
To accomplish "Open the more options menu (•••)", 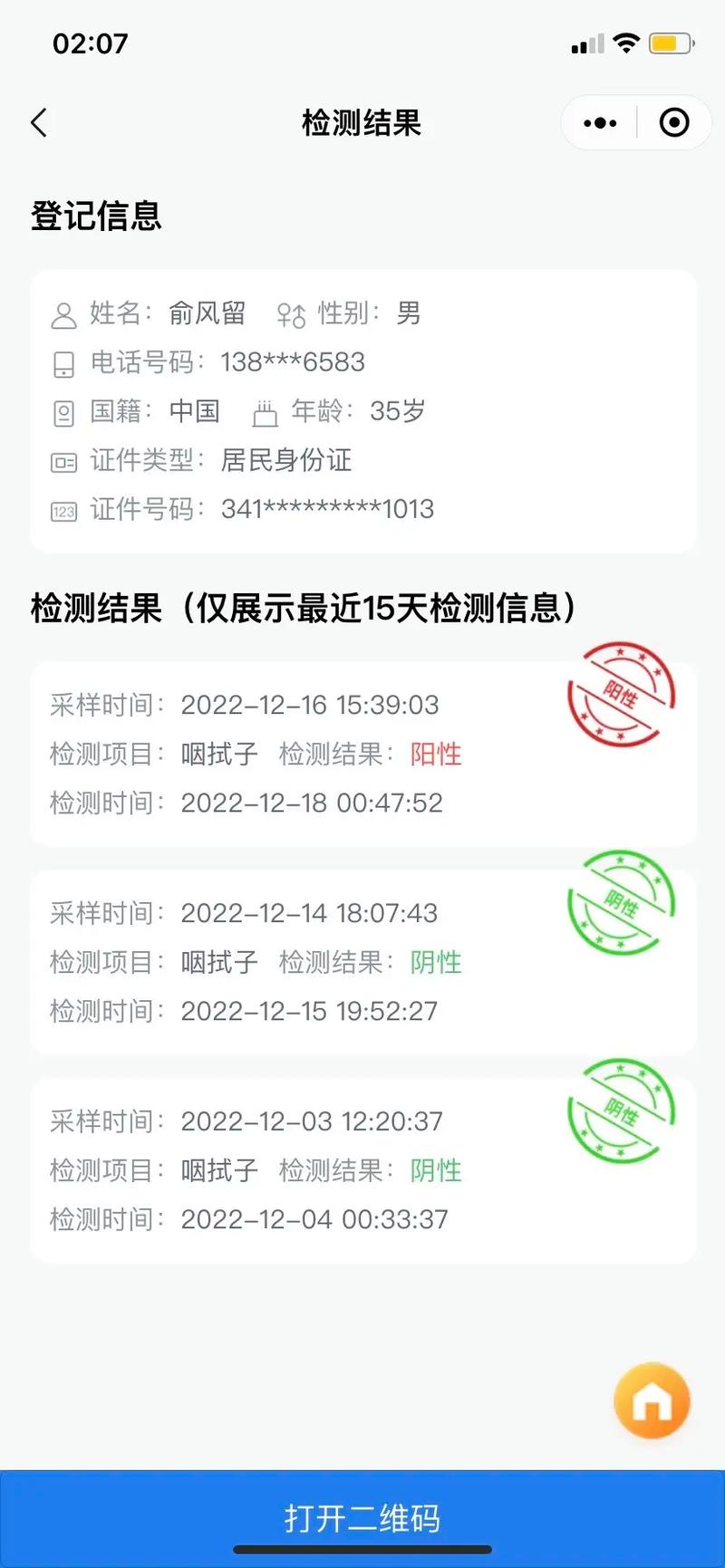I will pos(600,122).
